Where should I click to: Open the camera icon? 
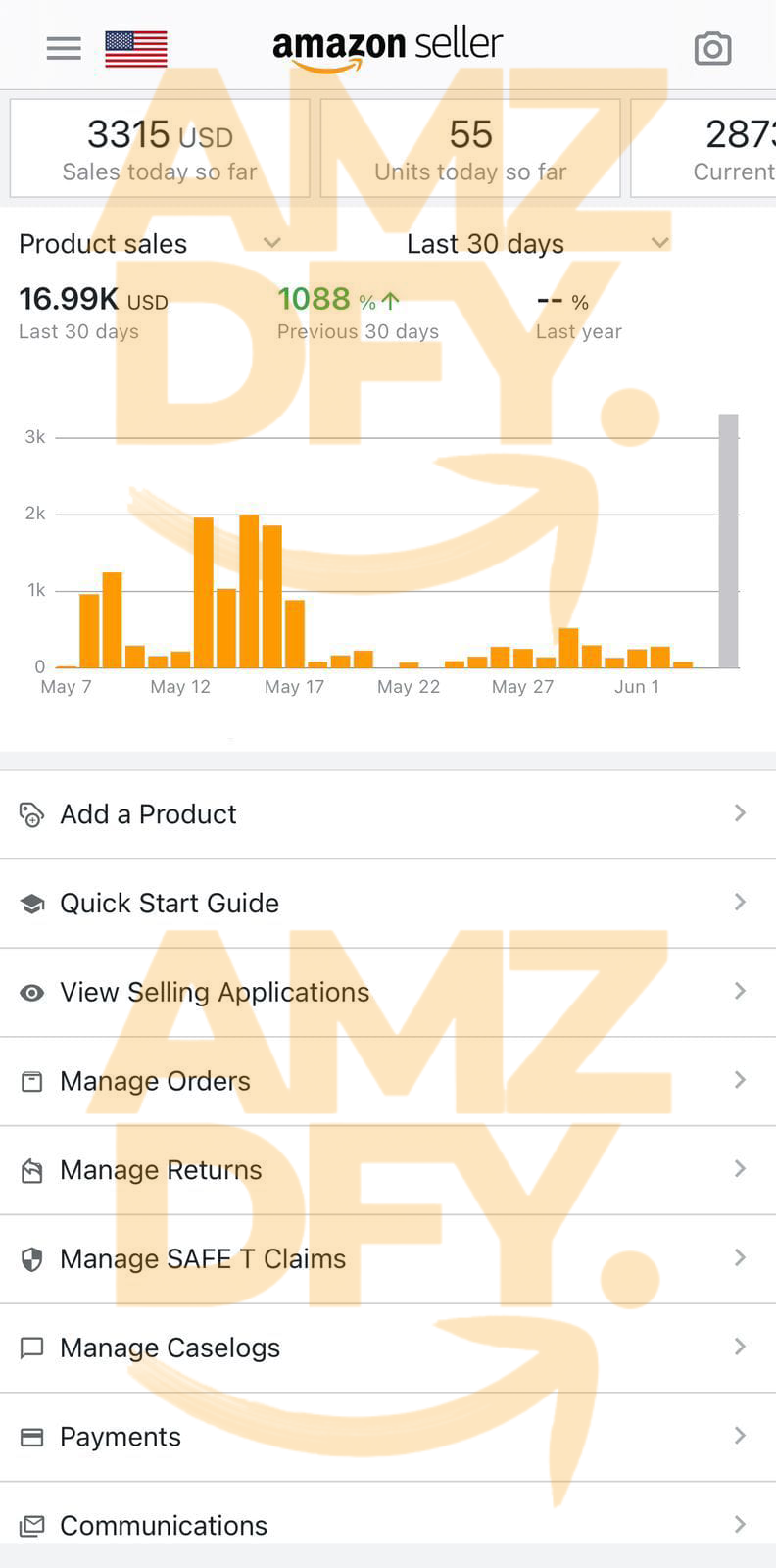pos(712,48)
